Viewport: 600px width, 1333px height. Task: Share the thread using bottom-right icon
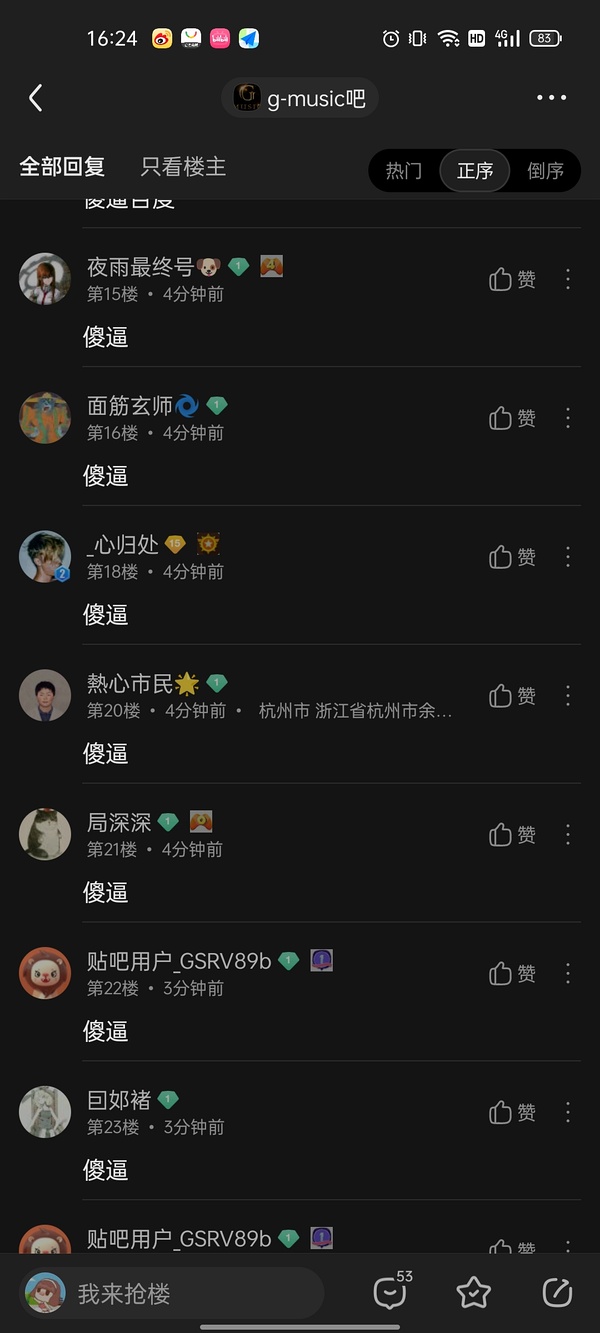tap(557, 1293)
